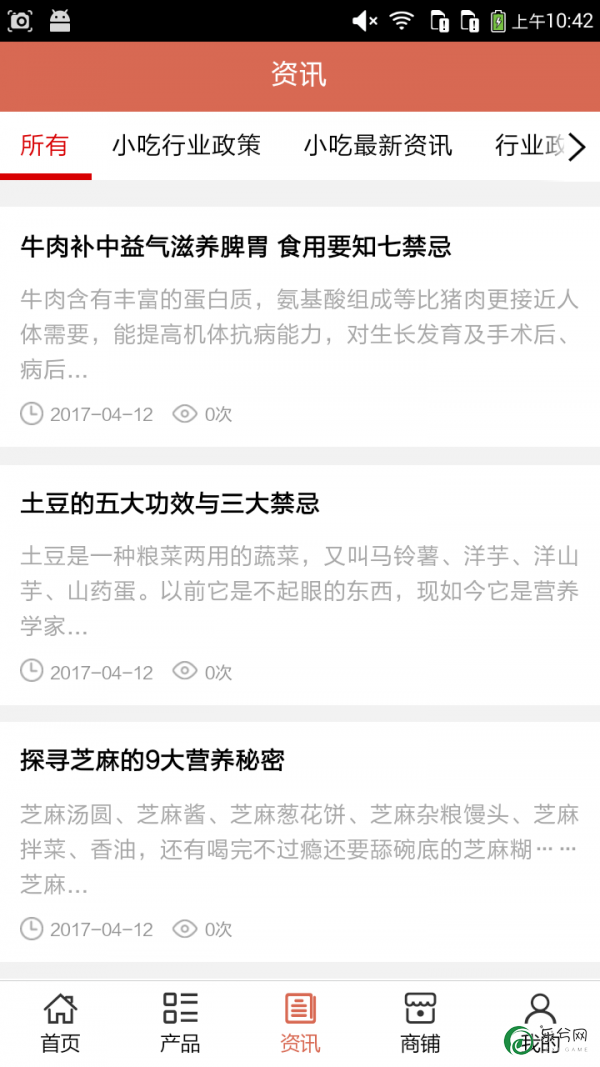This screenshot has width=600, height=1067.
Task: Select the 所有 tab
Action: tap(45, 146)
